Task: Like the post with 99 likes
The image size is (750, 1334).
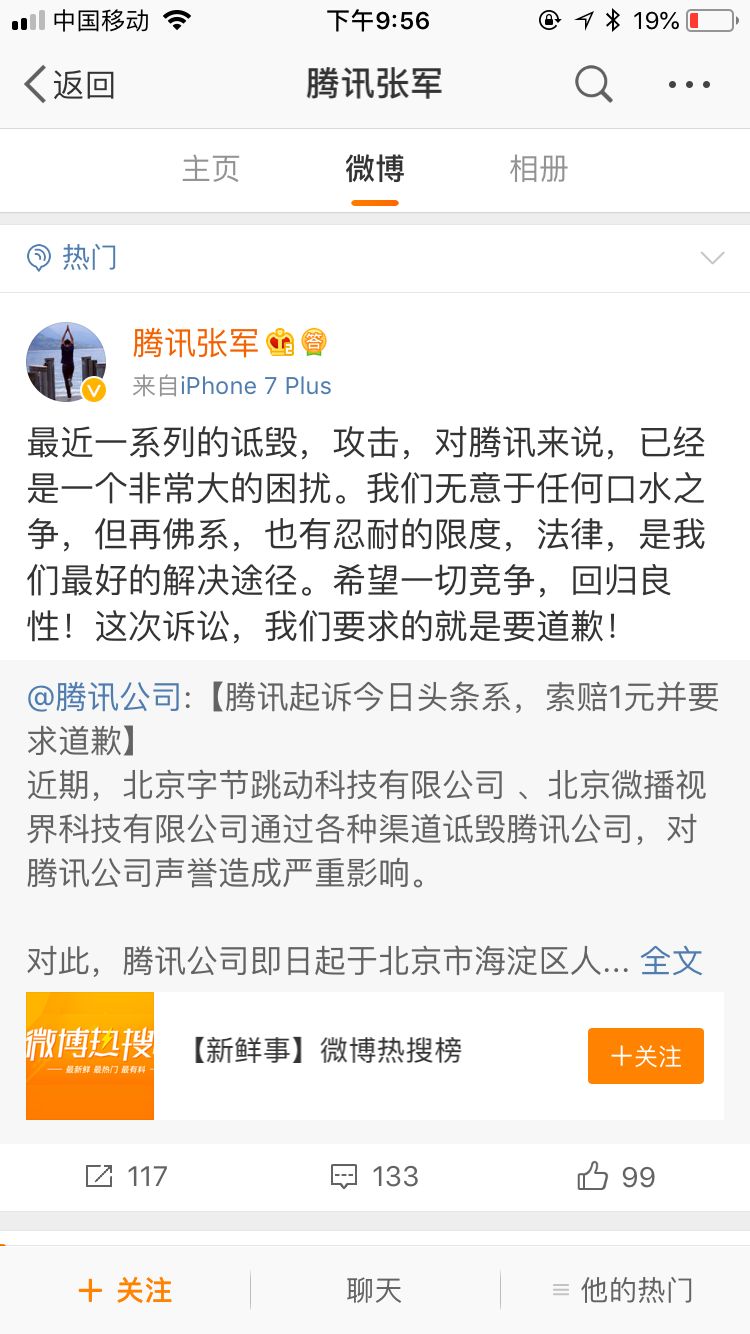Action: click(x=616, y=1176)
